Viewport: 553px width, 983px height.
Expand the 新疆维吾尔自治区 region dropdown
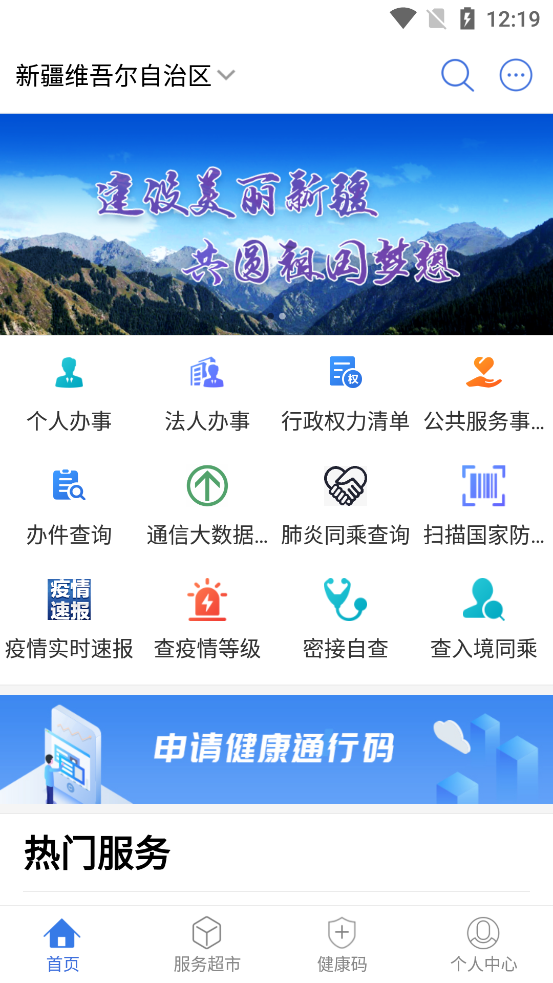click(125, 75)
